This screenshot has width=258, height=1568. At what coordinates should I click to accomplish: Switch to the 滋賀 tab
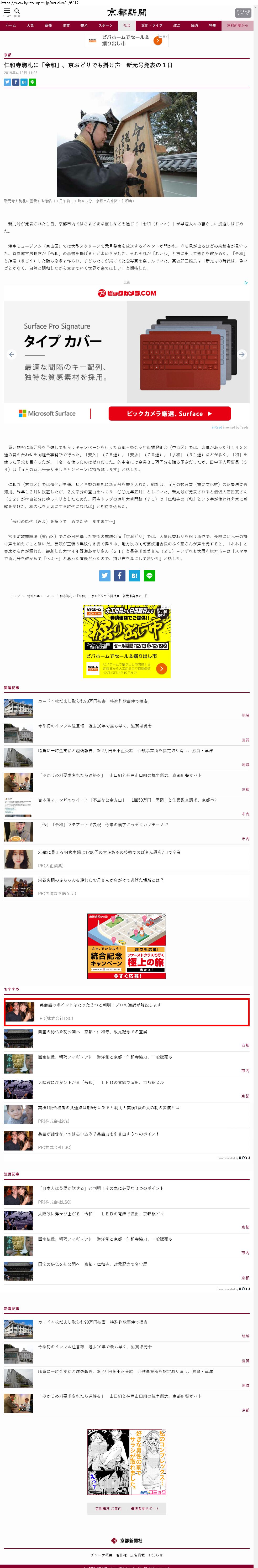tap(66, 25)
